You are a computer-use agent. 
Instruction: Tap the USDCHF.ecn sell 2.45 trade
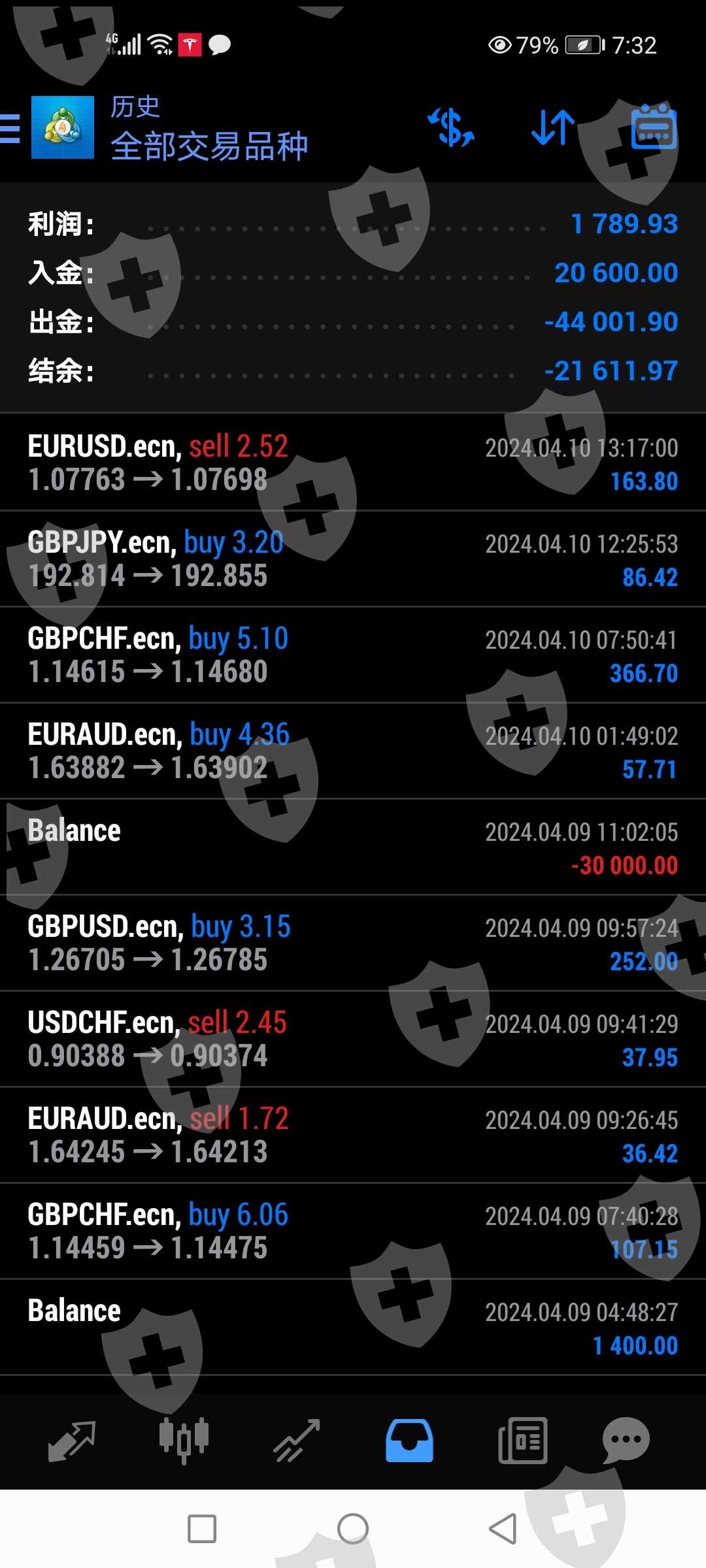point(353,1039)
